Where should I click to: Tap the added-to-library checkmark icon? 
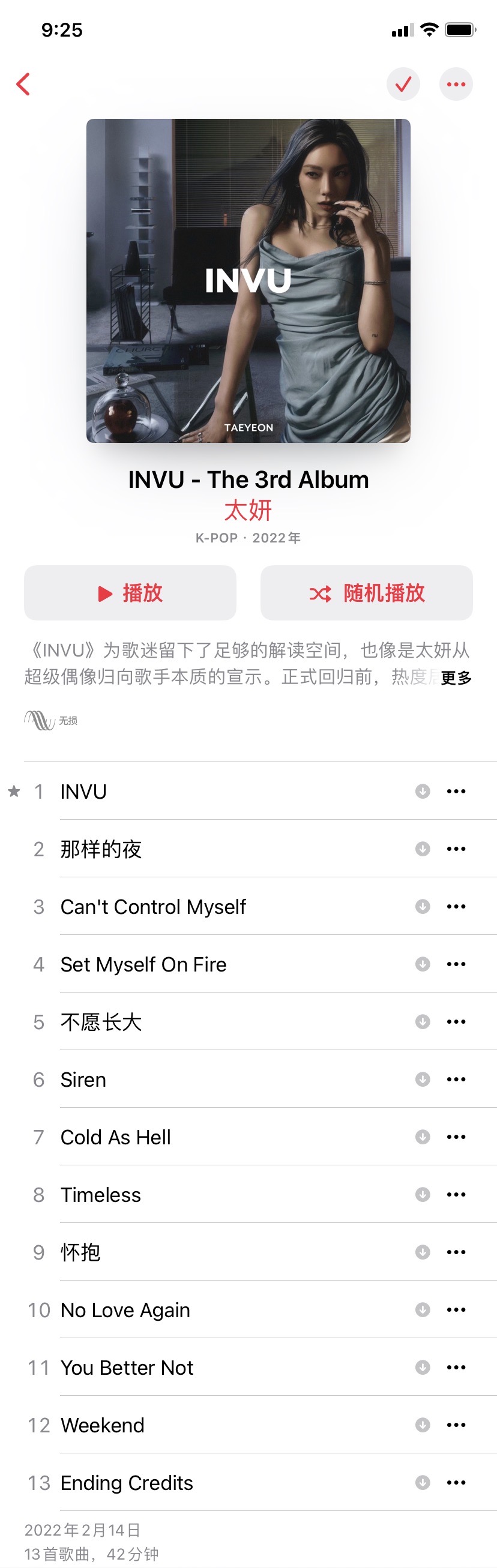point(403,84)
